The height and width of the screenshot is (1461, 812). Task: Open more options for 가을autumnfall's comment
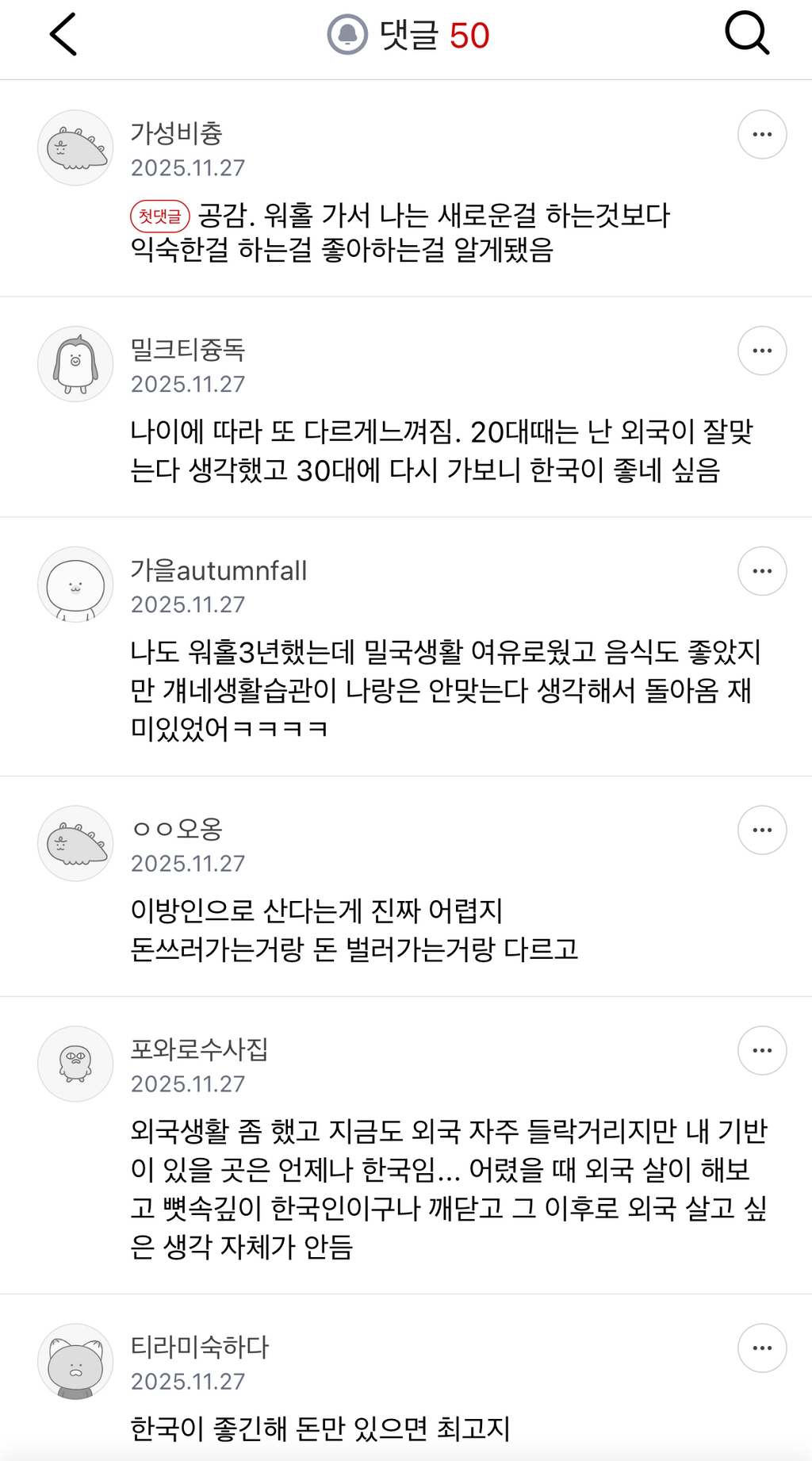(x=762, y=571)
